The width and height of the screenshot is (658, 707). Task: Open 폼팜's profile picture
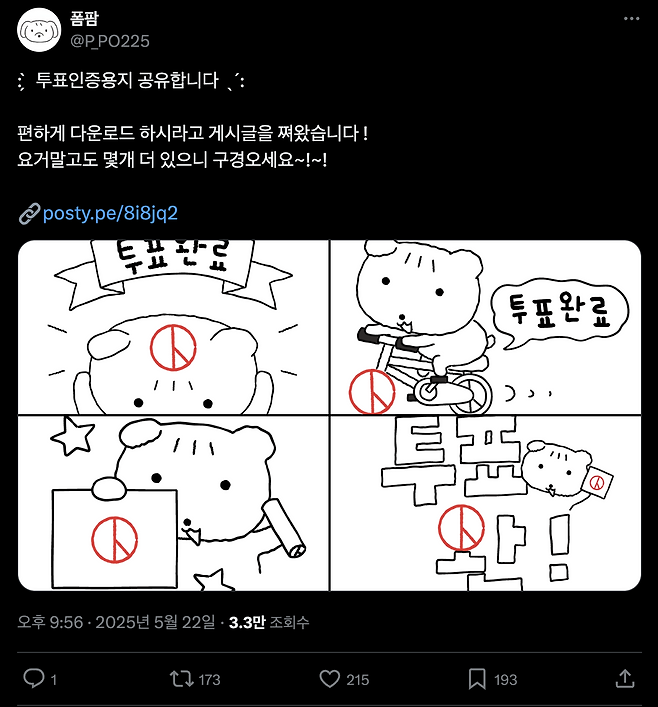(x=38, y=29)
